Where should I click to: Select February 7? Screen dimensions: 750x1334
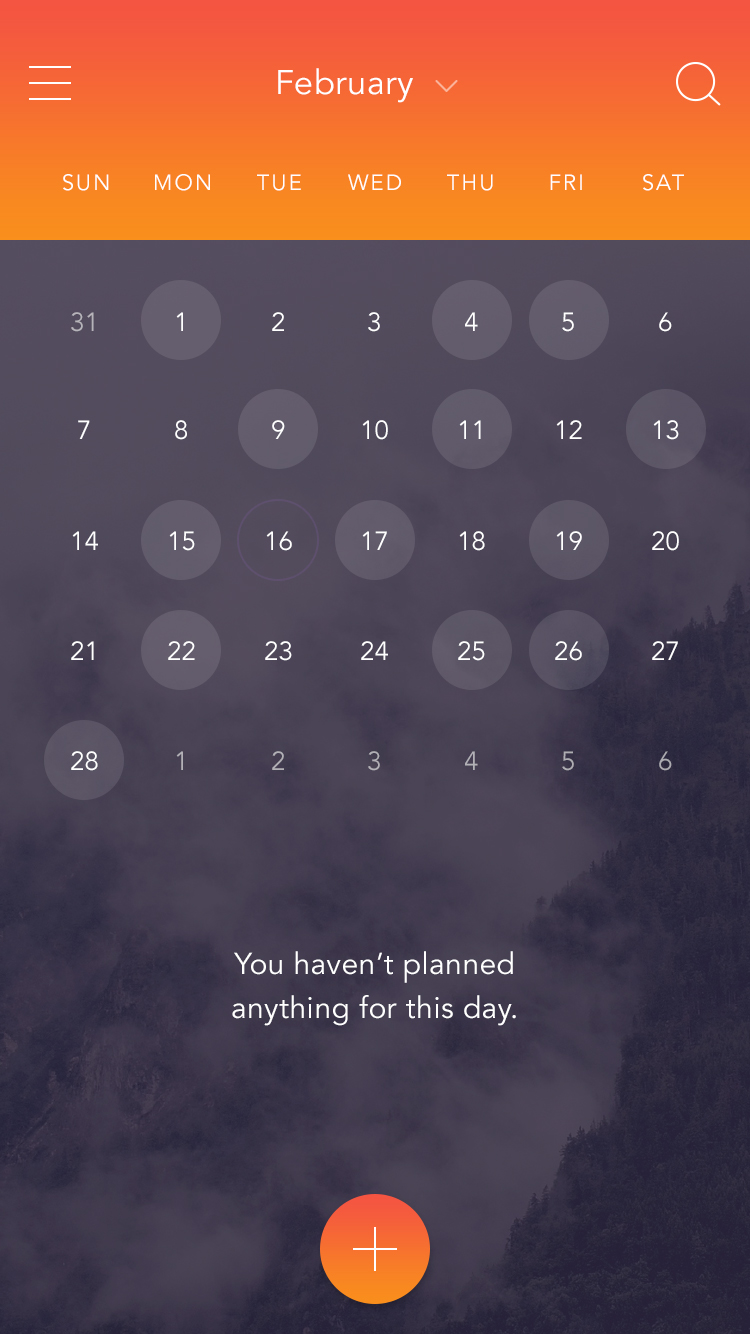(84, 430)
